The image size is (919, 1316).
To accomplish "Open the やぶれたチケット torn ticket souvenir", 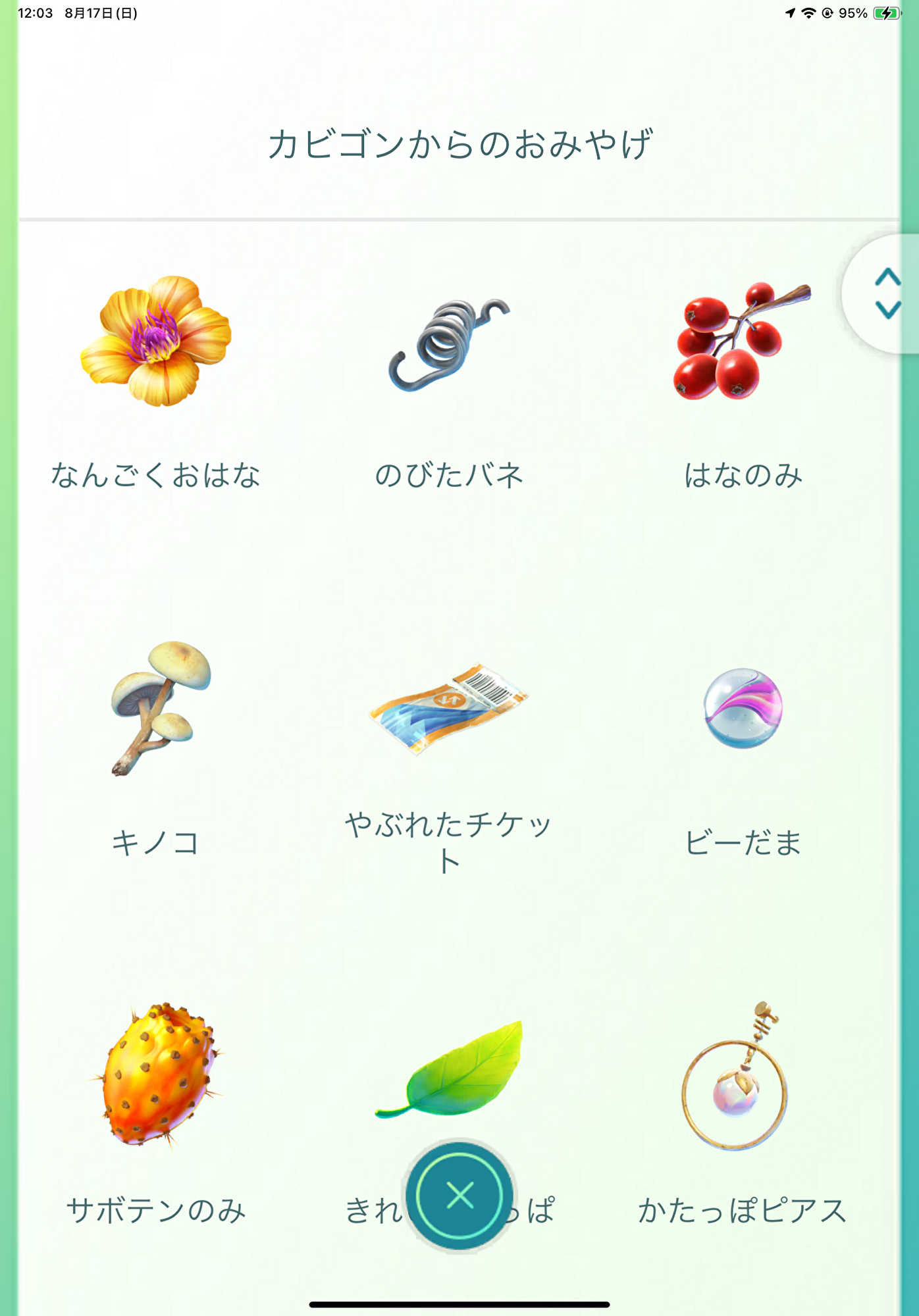I will (449, 708).
